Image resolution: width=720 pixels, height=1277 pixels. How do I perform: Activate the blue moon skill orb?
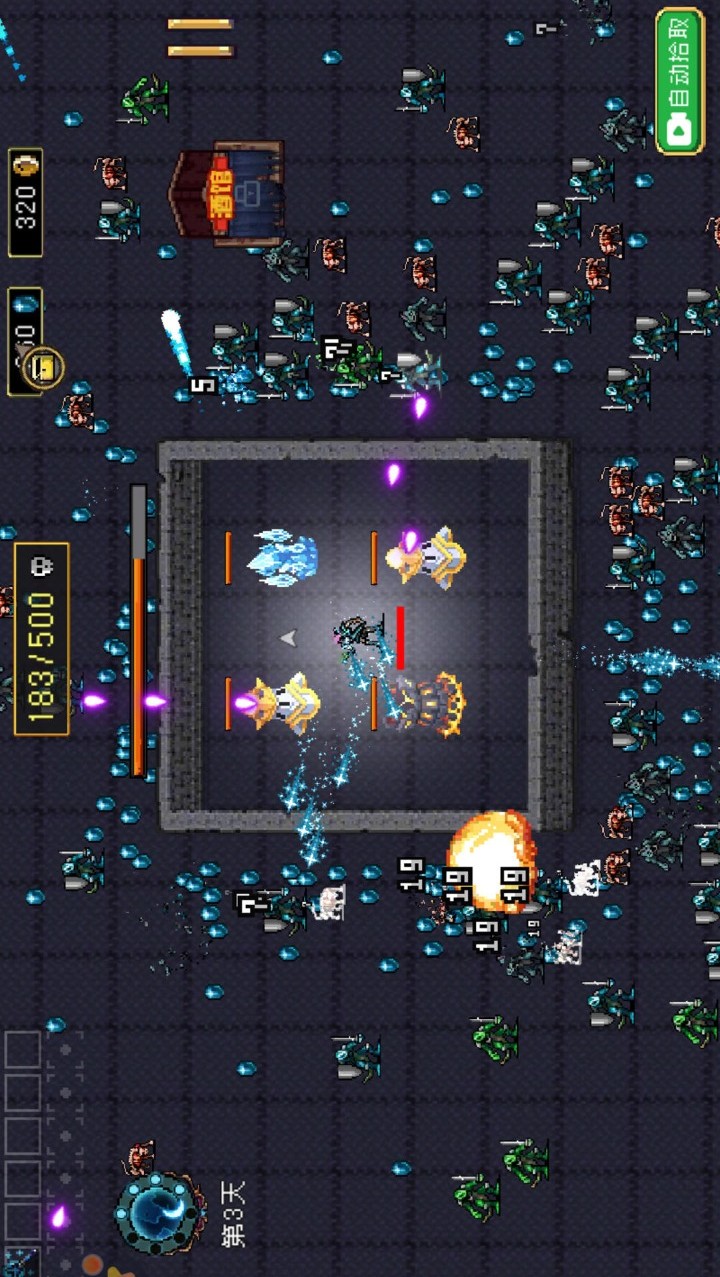159,1212
